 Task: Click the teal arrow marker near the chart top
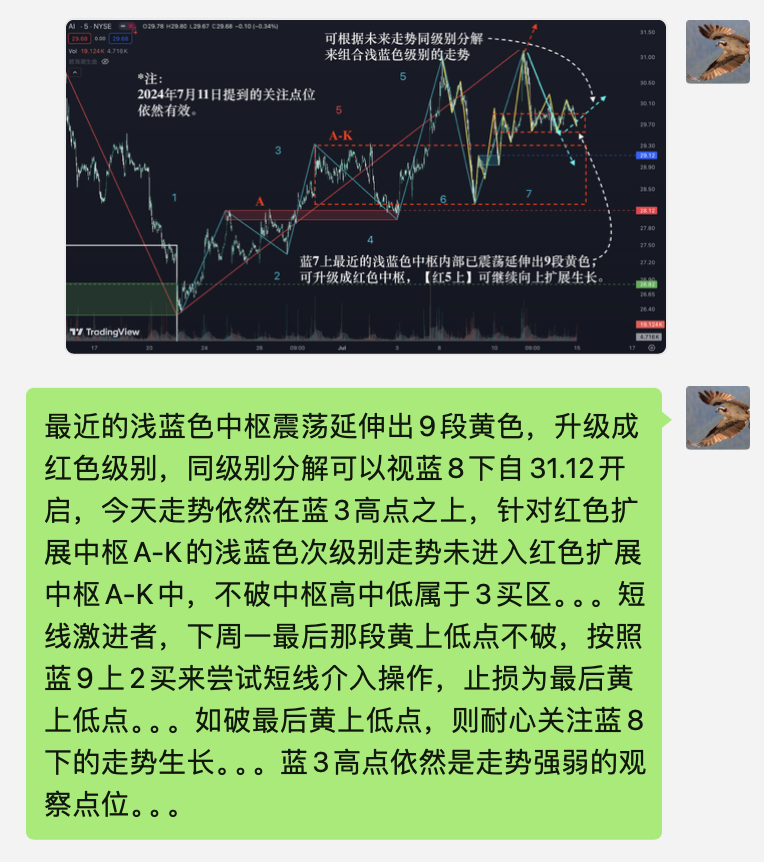pos(603,98)
